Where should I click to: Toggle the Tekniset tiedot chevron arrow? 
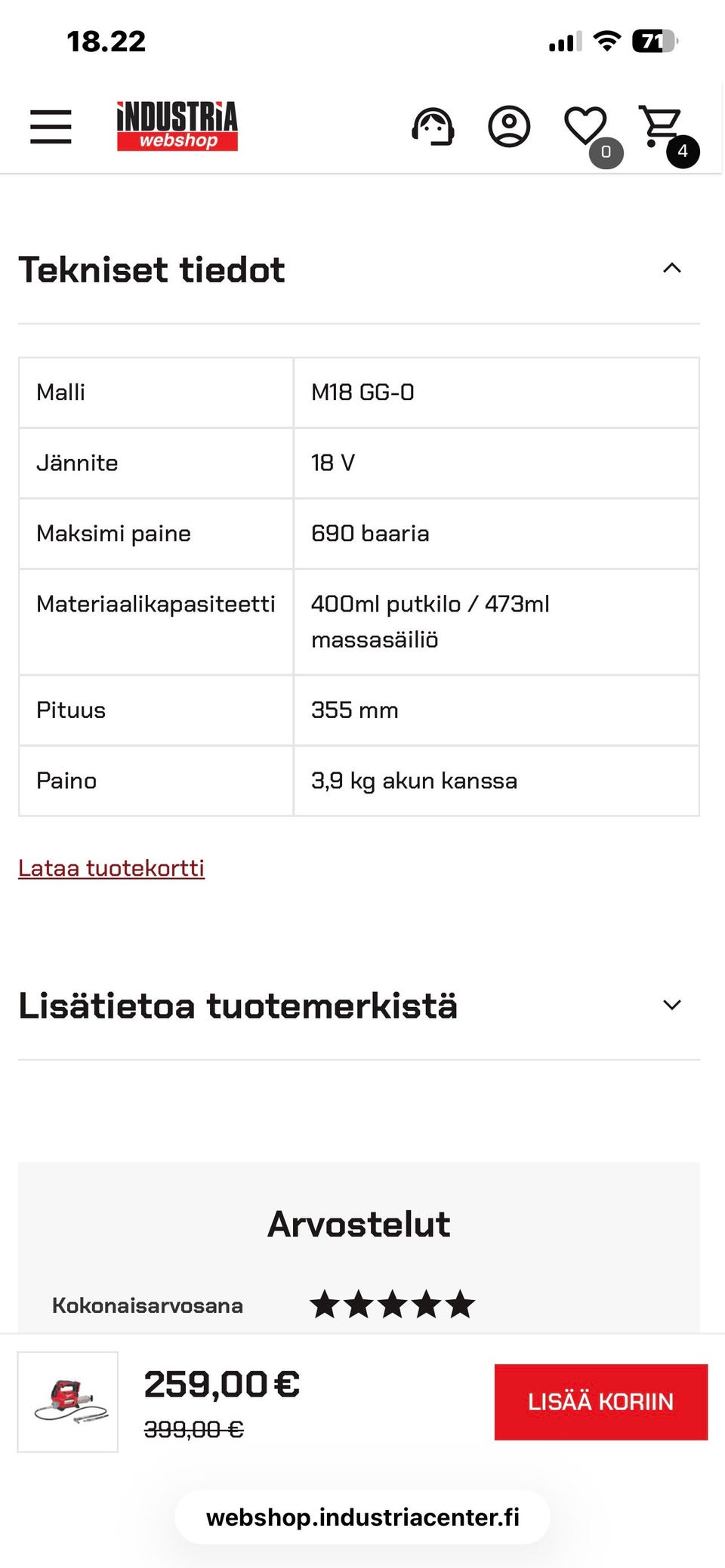tap(671, 268)
